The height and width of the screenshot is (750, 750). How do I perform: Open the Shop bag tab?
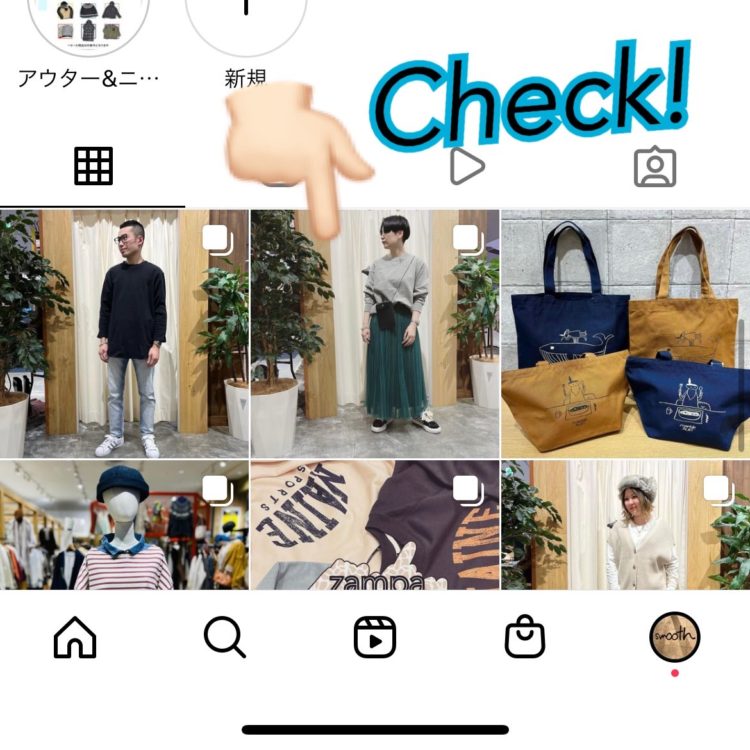point(525,637)
